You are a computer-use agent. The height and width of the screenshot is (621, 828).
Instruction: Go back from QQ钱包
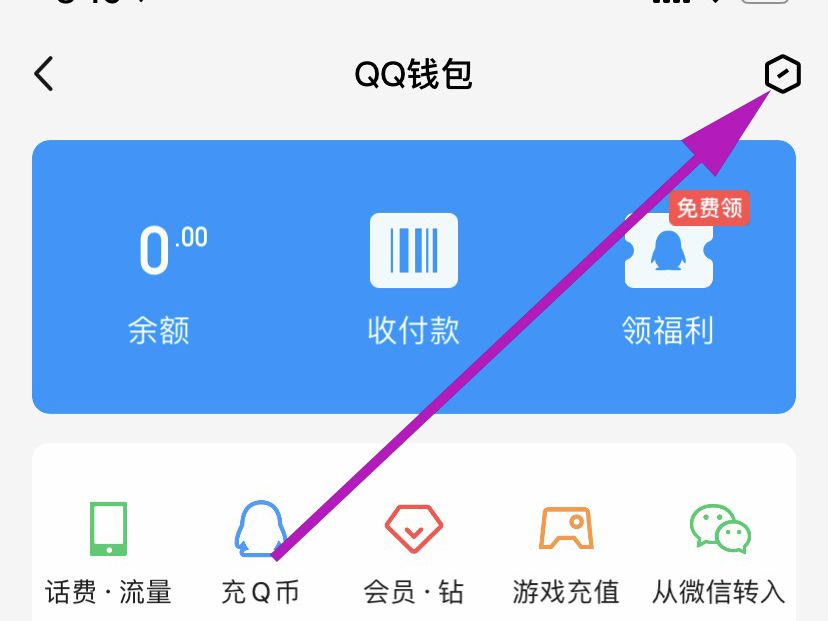point(44,74)
